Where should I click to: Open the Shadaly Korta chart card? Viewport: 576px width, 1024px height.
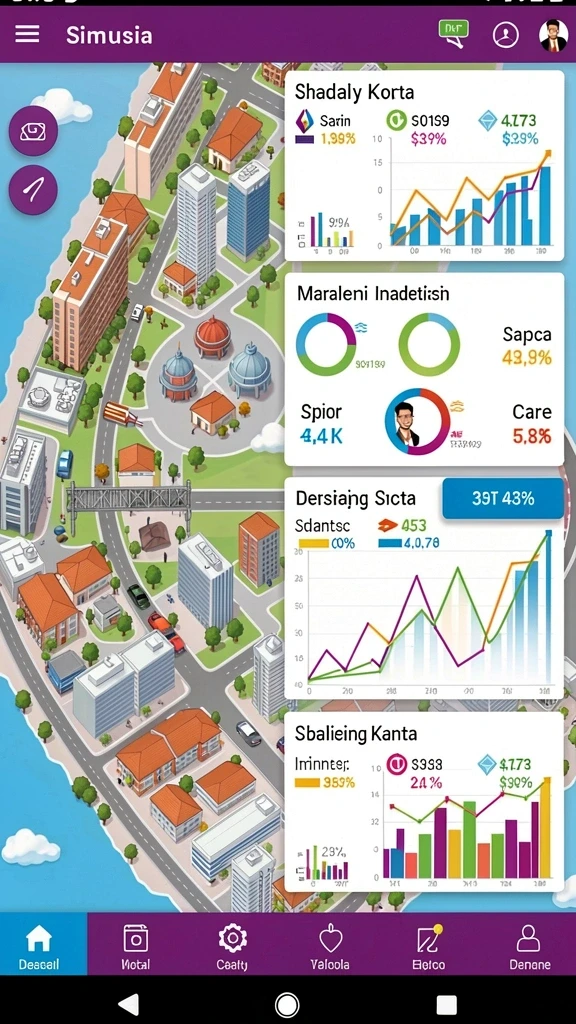coord(424,165)
